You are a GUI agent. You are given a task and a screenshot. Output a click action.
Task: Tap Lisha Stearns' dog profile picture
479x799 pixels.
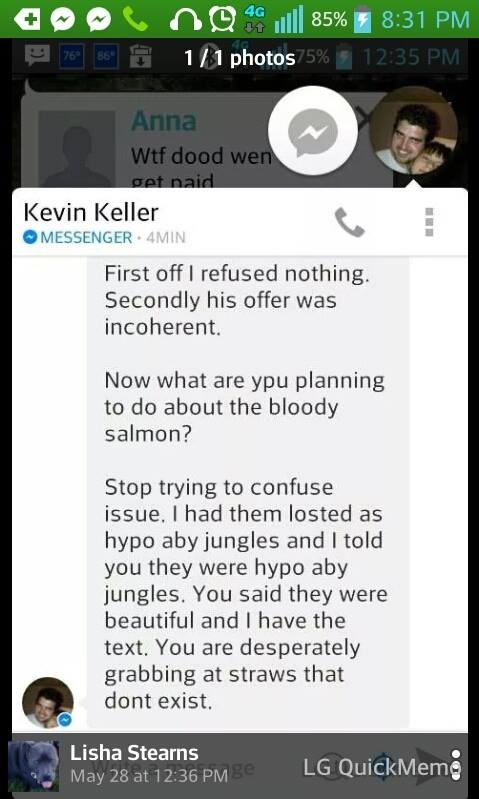tap(34, 765)
